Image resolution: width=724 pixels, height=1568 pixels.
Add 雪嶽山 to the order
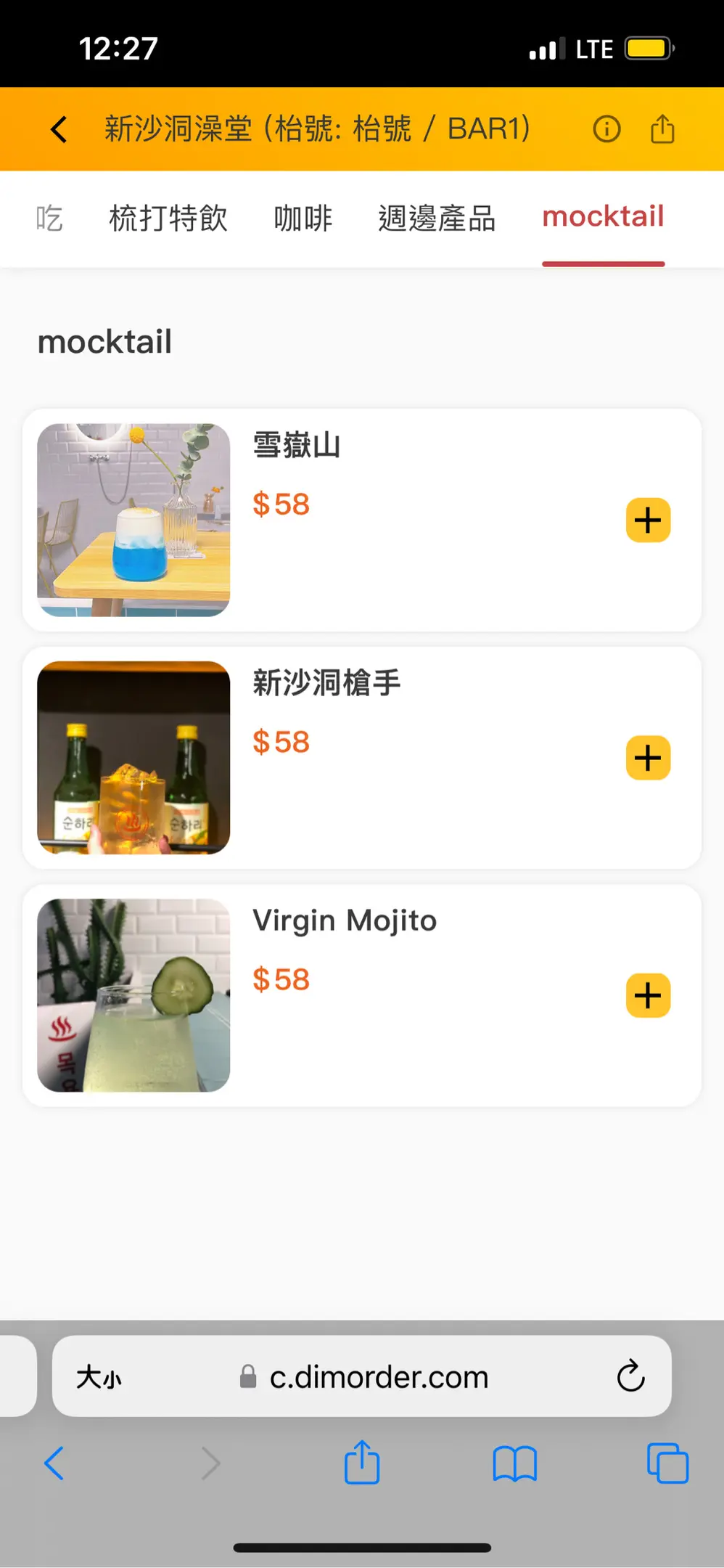648,520
